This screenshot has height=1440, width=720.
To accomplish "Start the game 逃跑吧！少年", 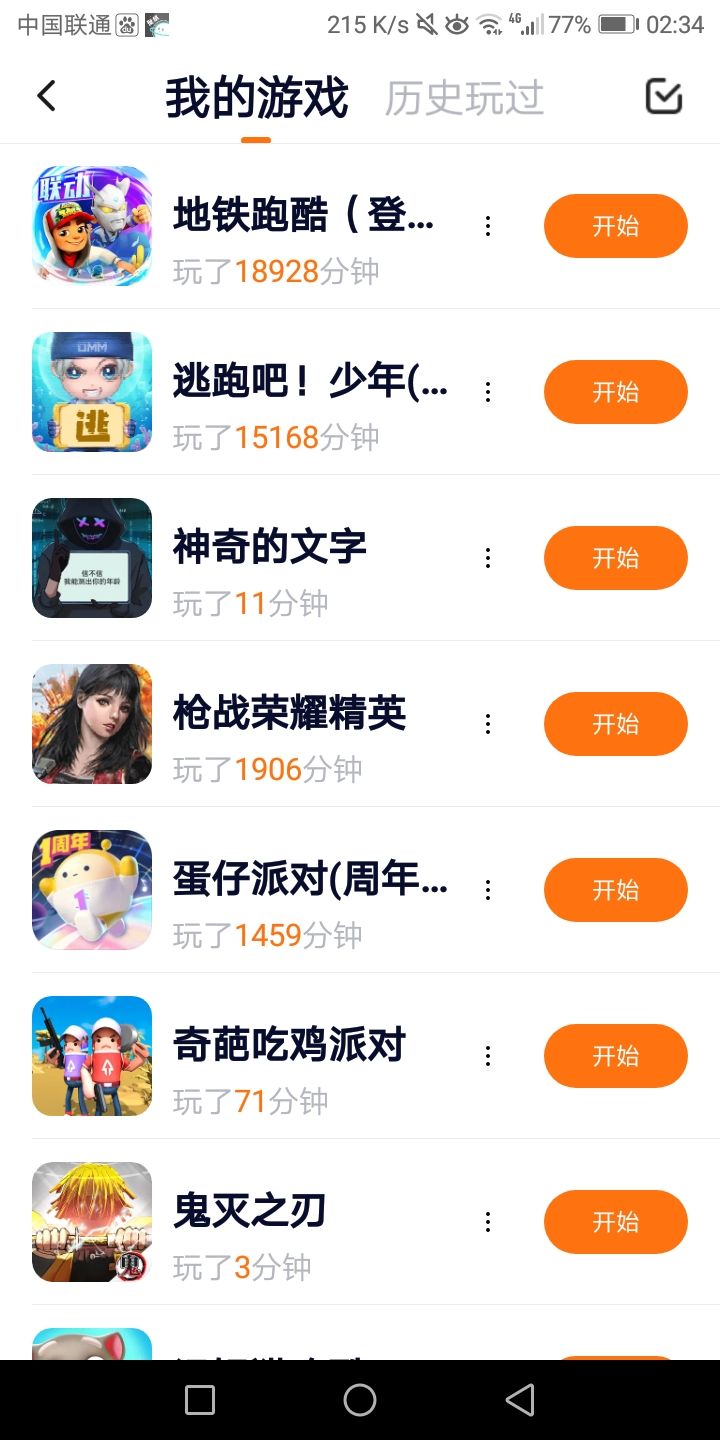I will (x=615, y=392).
